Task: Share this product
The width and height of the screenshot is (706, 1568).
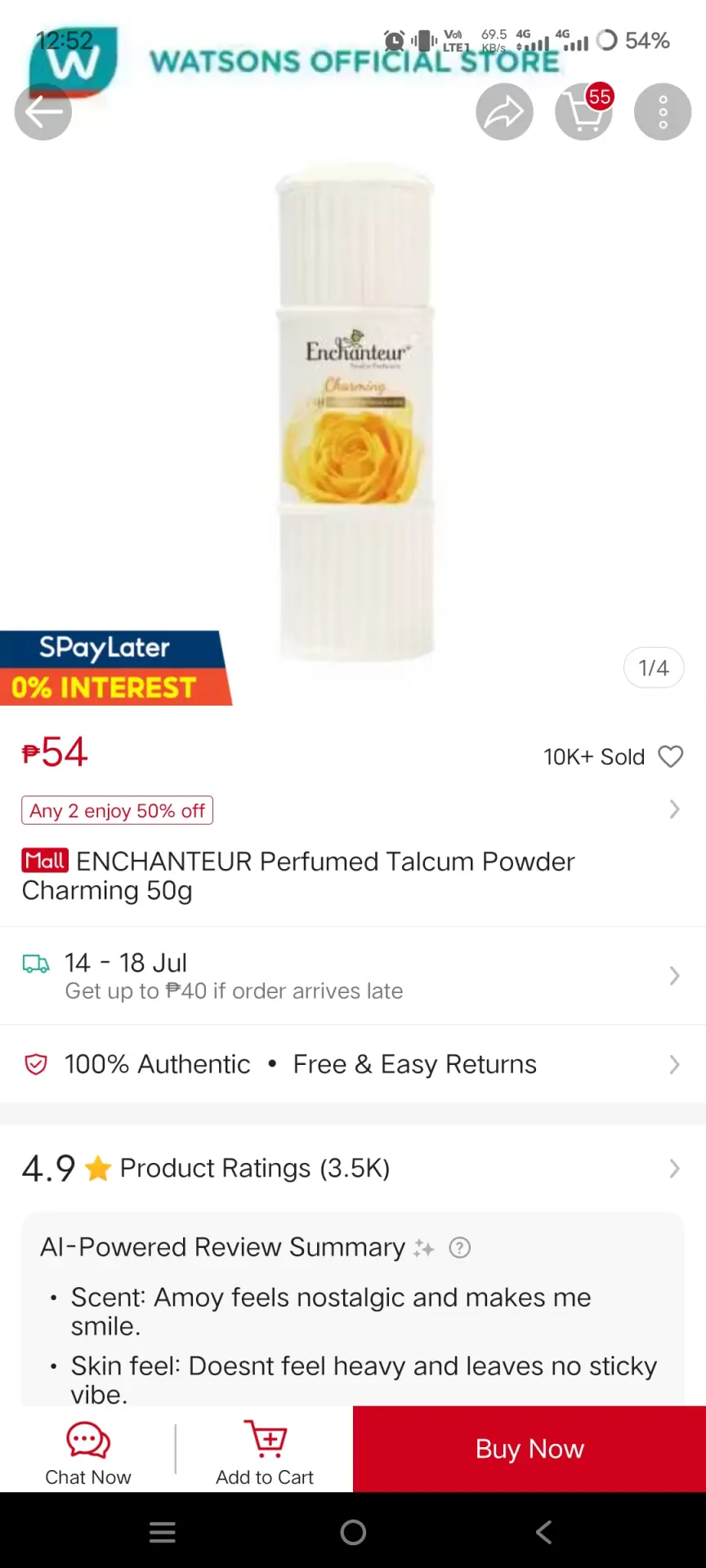Action: [504, 112]
